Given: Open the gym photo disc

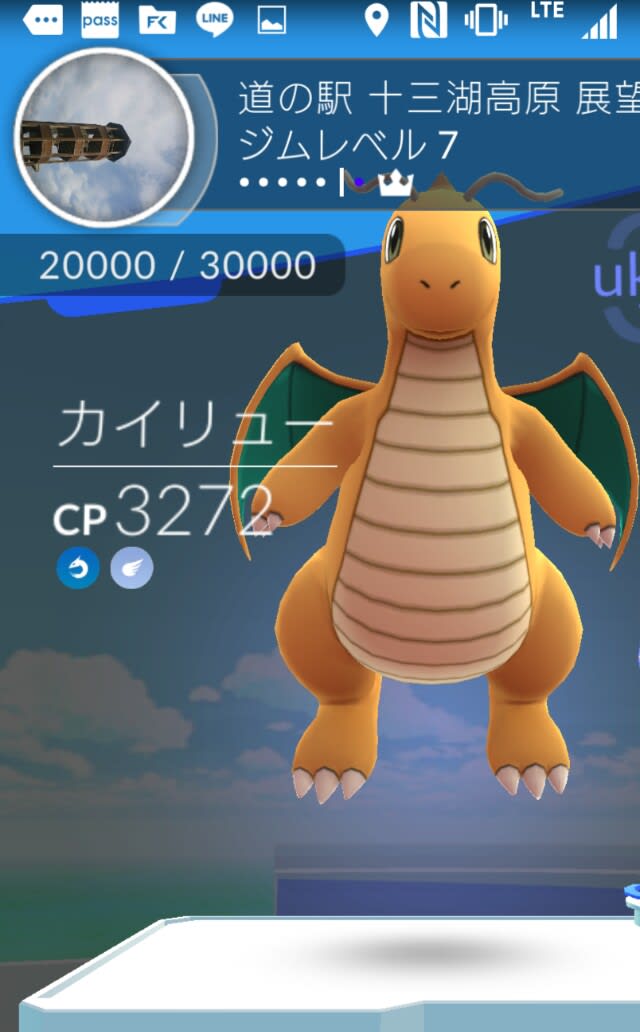Looking at the screenshot, I should (103, 138).
